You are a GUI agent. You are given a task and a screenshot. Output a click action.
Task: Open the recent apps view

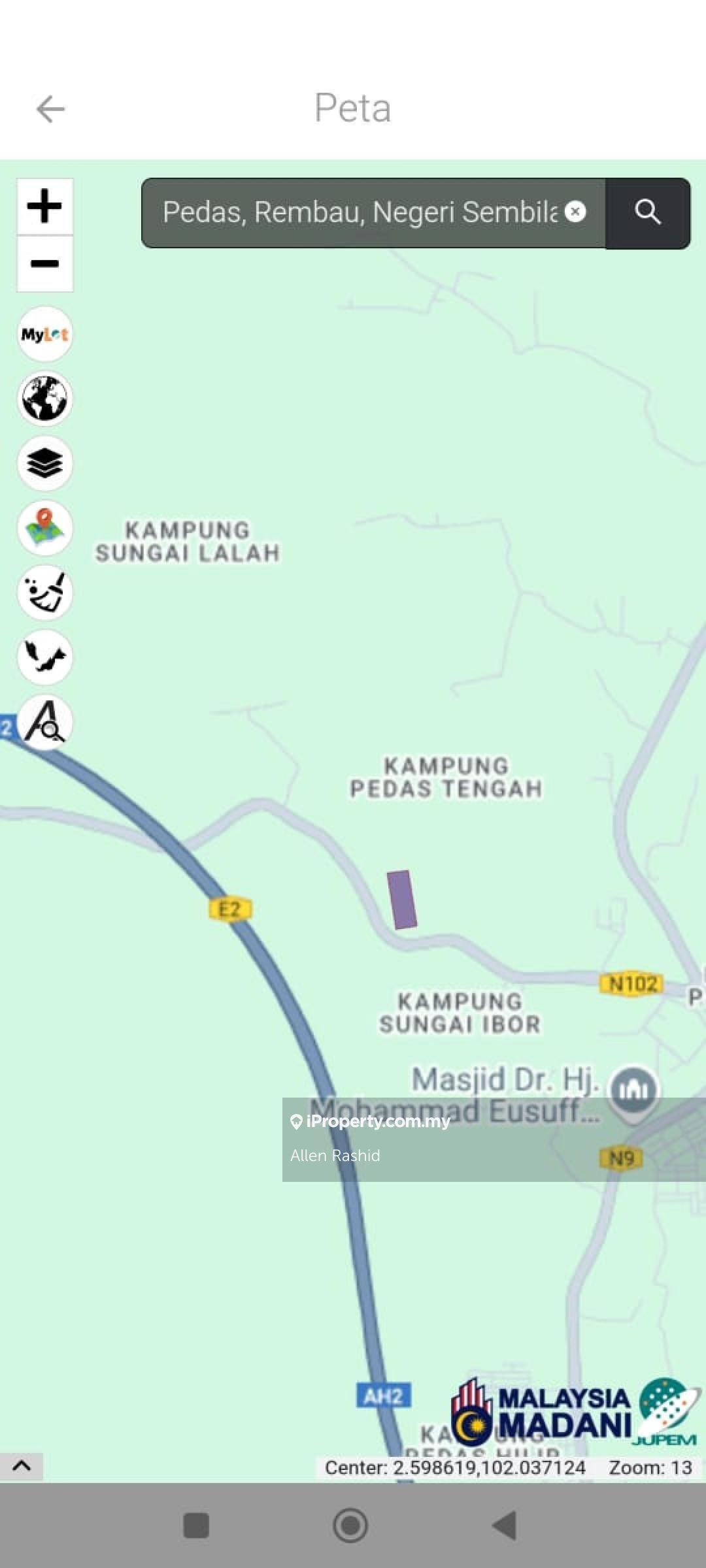[196, 1526]
